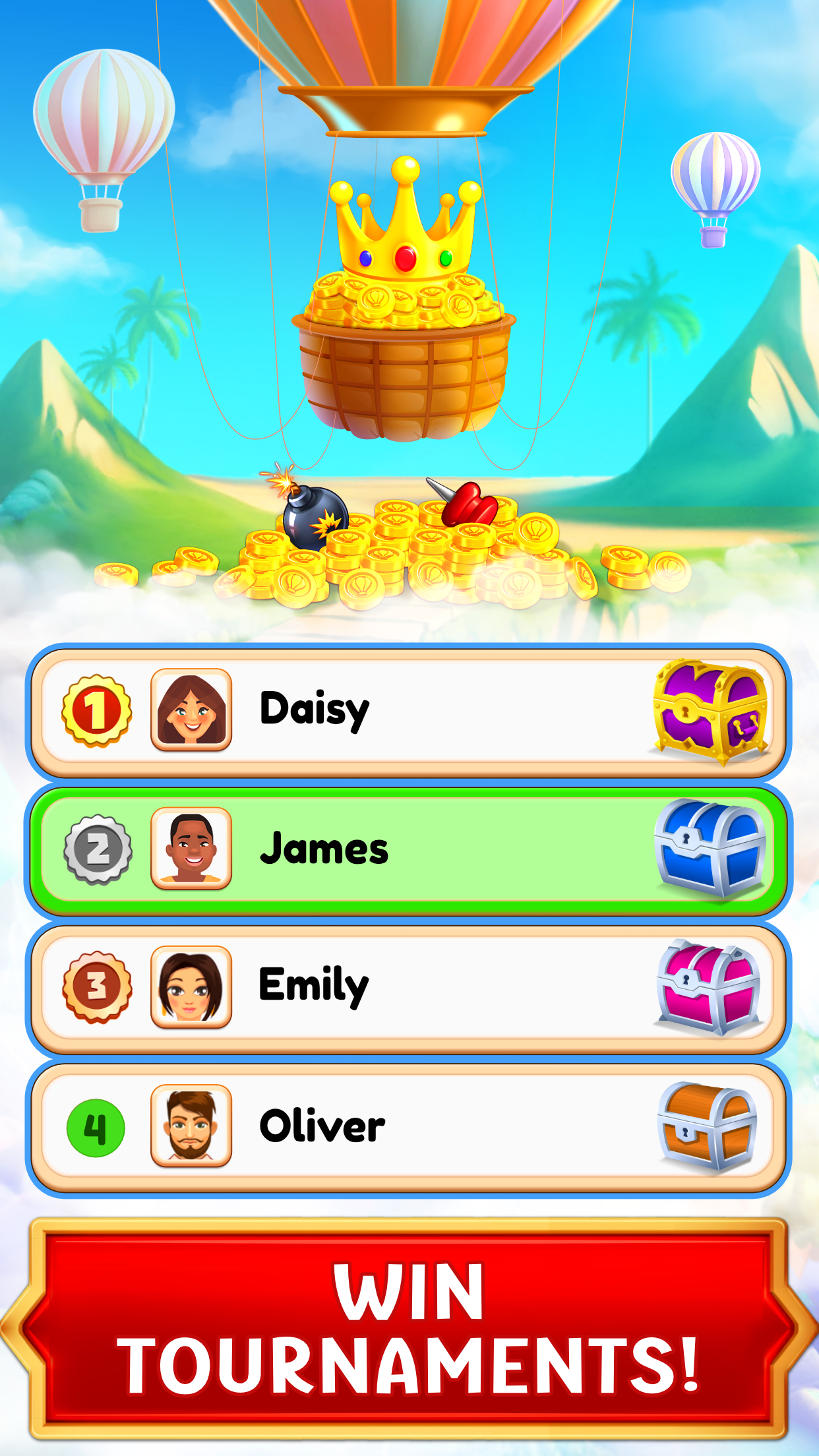The width and height of the screenshot is (819, 1456).
Task: Select the highlighted James leaderboard row
Action: [409, 849]
